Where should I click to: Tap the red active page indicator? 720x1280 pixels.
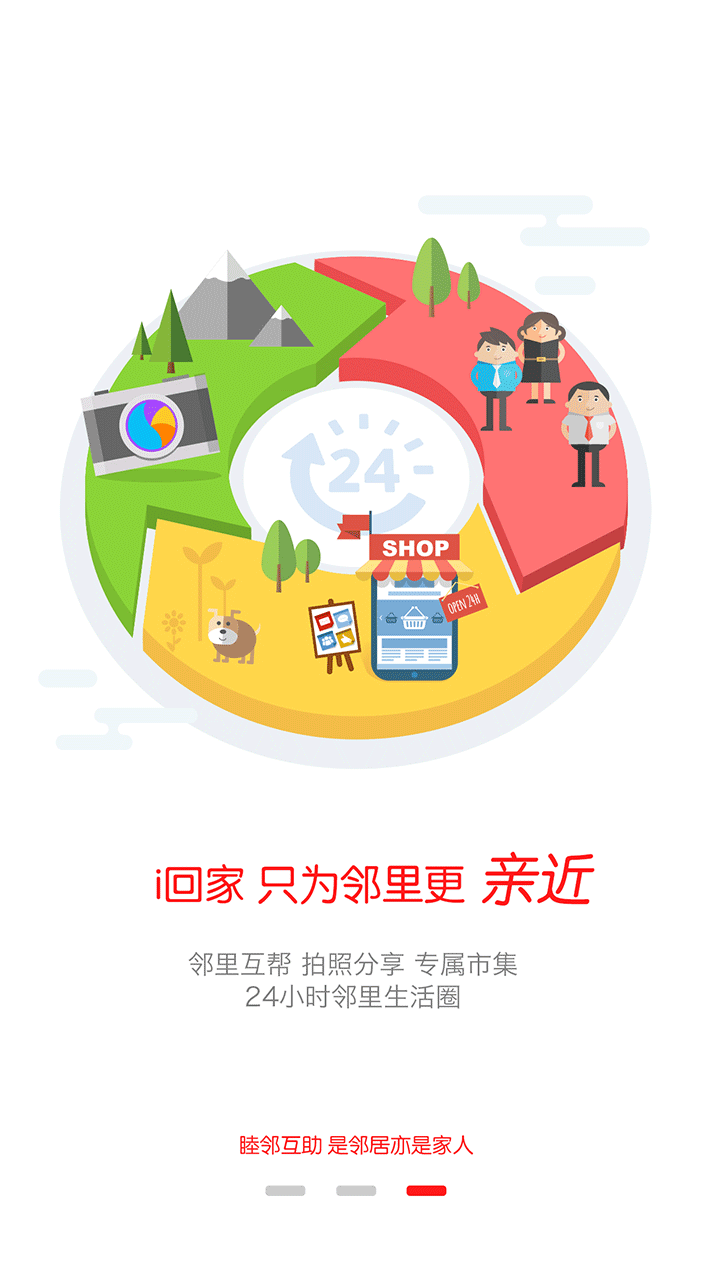point(426,1190)
